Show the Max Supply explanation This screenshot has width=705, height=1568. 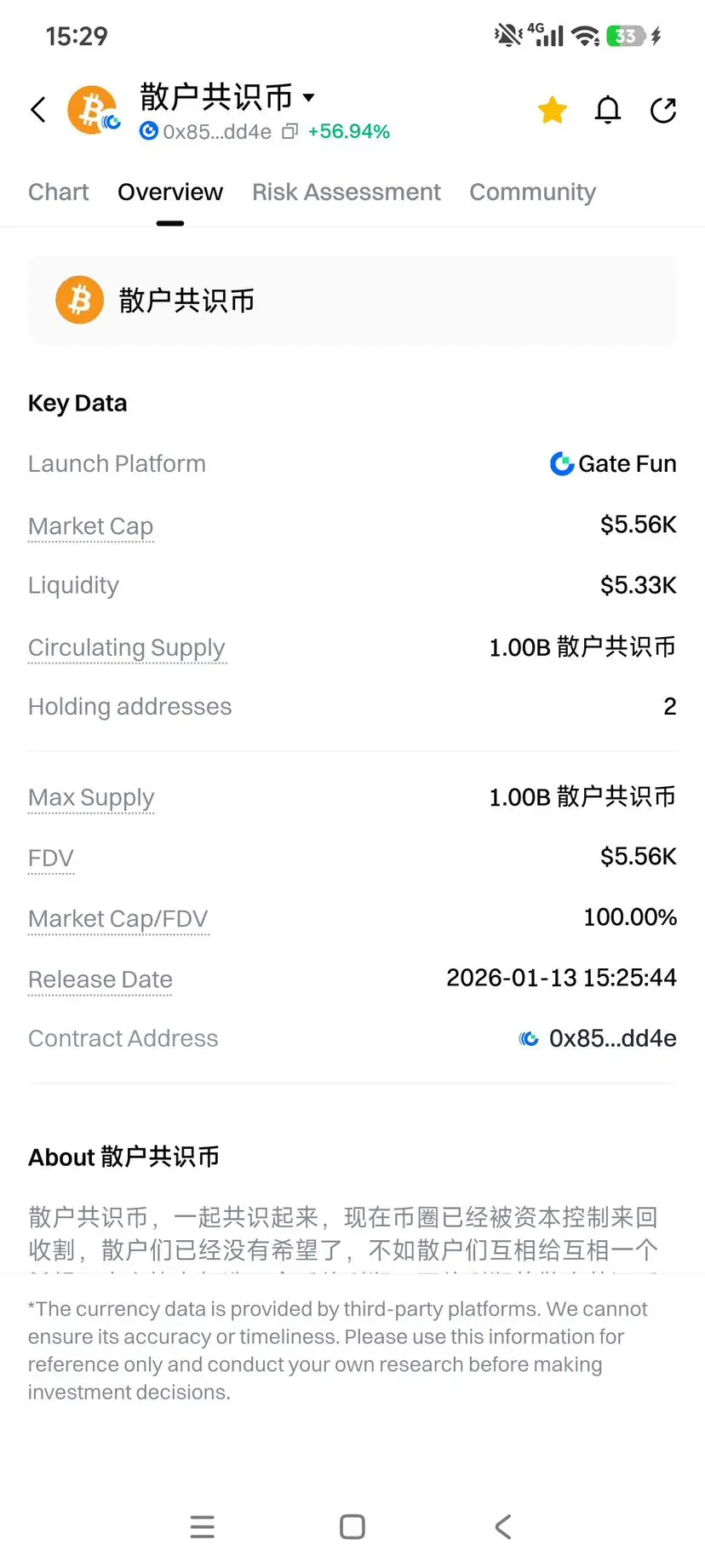tap(91, 797)
